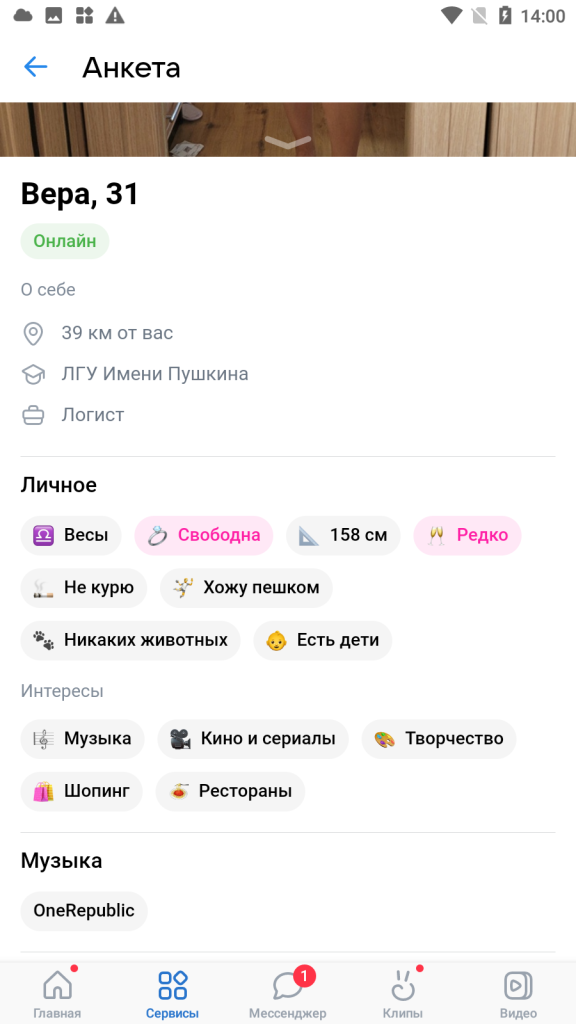The width and height of the screenshot is (576, 1024).
Task: Go back from the Анкета screen
Action: coord(36,67)
